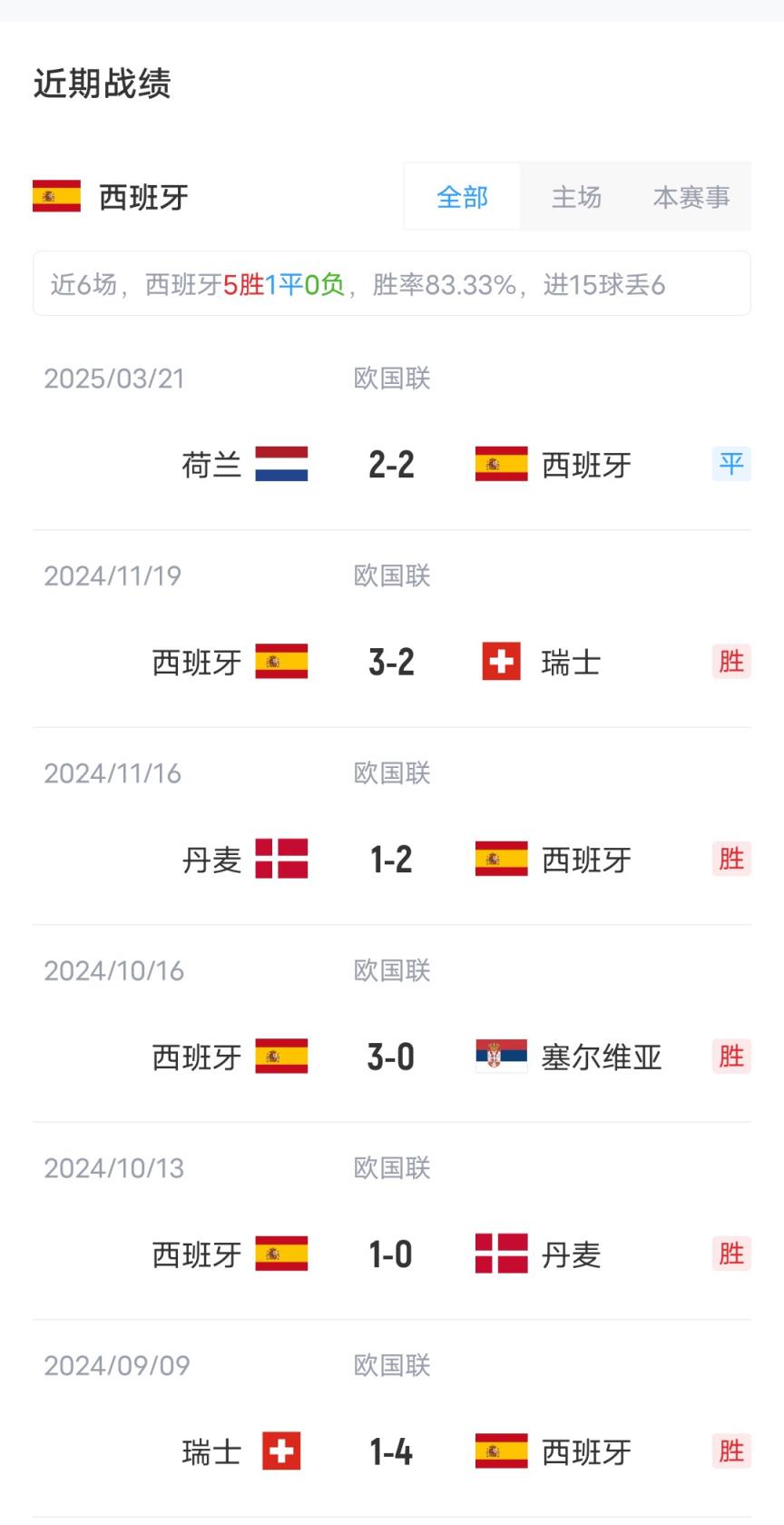The height and width of the screenshot is (1525, 784).
Task: Switch to the 本赛事 tab
Action: tap(691, 197)
